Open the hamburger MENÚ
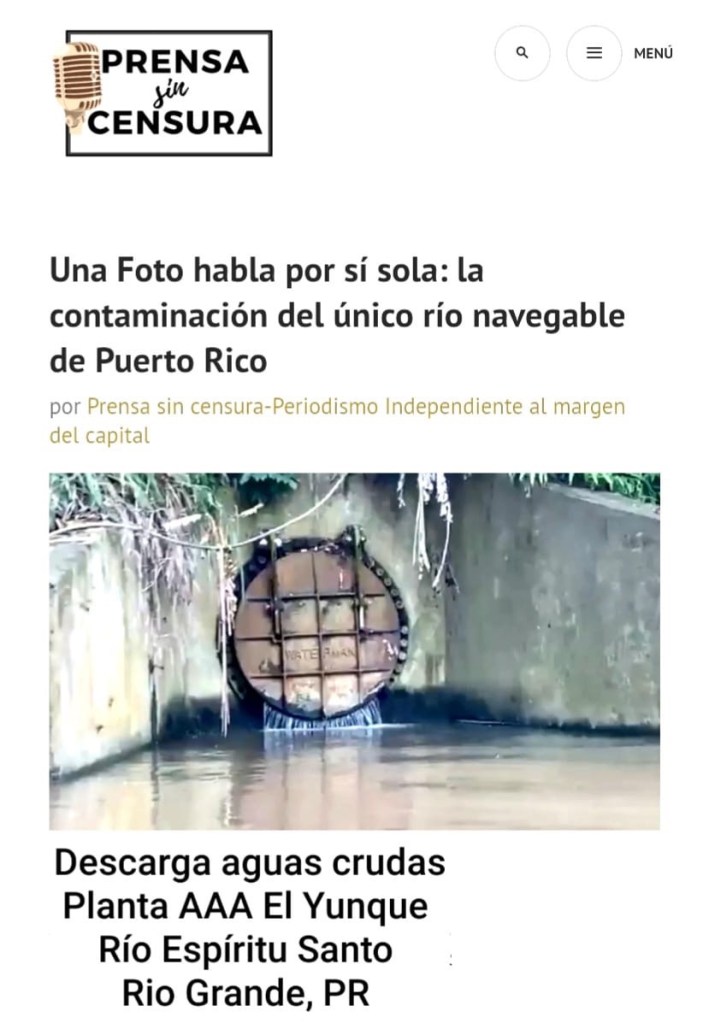This screenshot has height=1023, width=715. point(595,54)
